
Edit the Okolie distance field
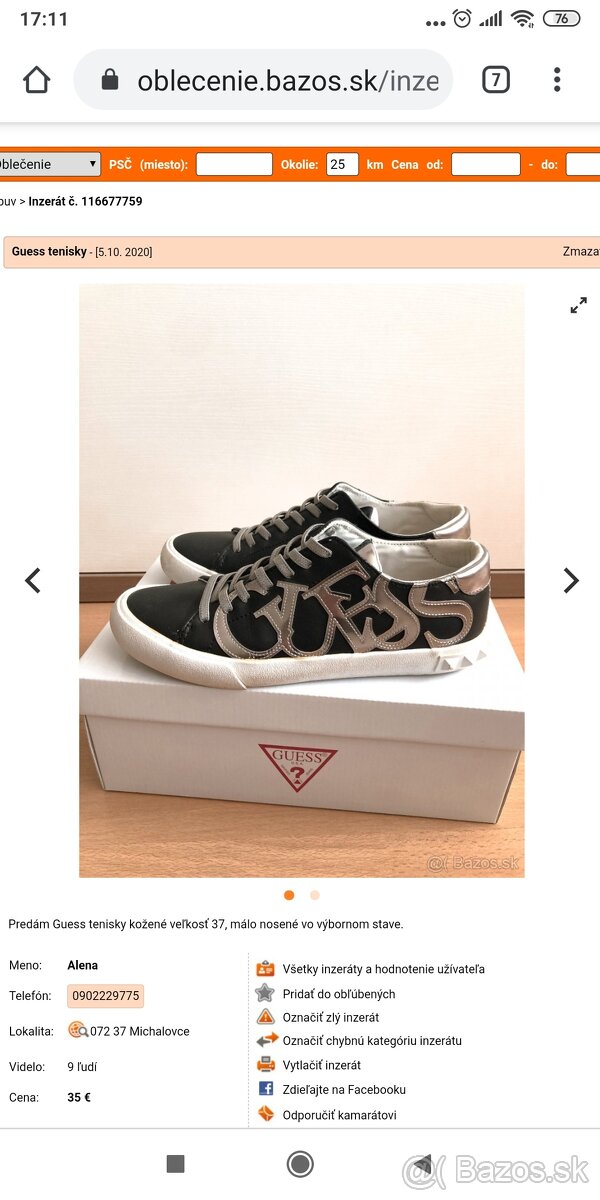coord(342,164)
